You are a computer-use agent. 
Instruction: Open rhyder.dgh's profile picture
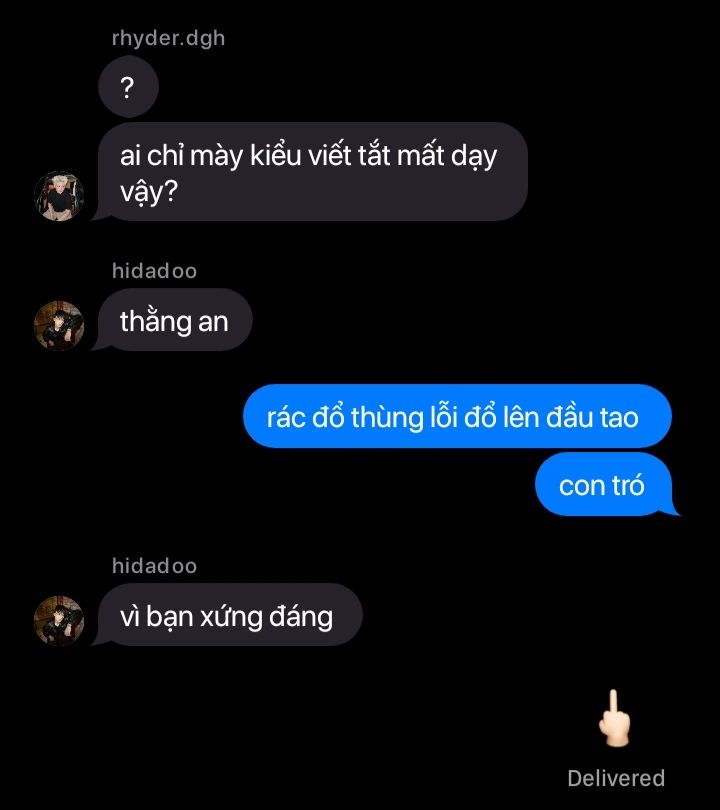59,196
